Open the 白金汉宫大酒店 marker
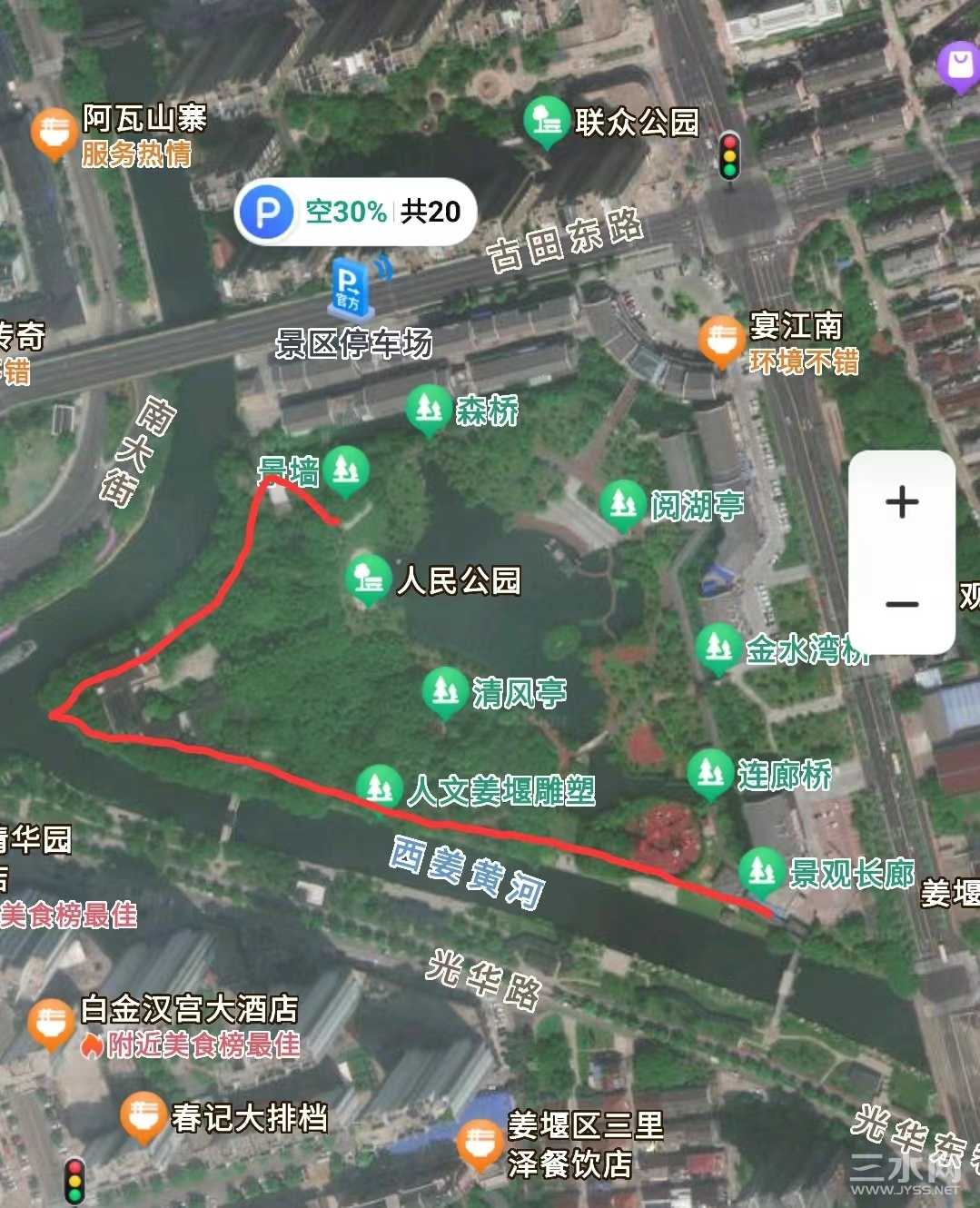980x1208 pixels. (x=51, y=1024)
